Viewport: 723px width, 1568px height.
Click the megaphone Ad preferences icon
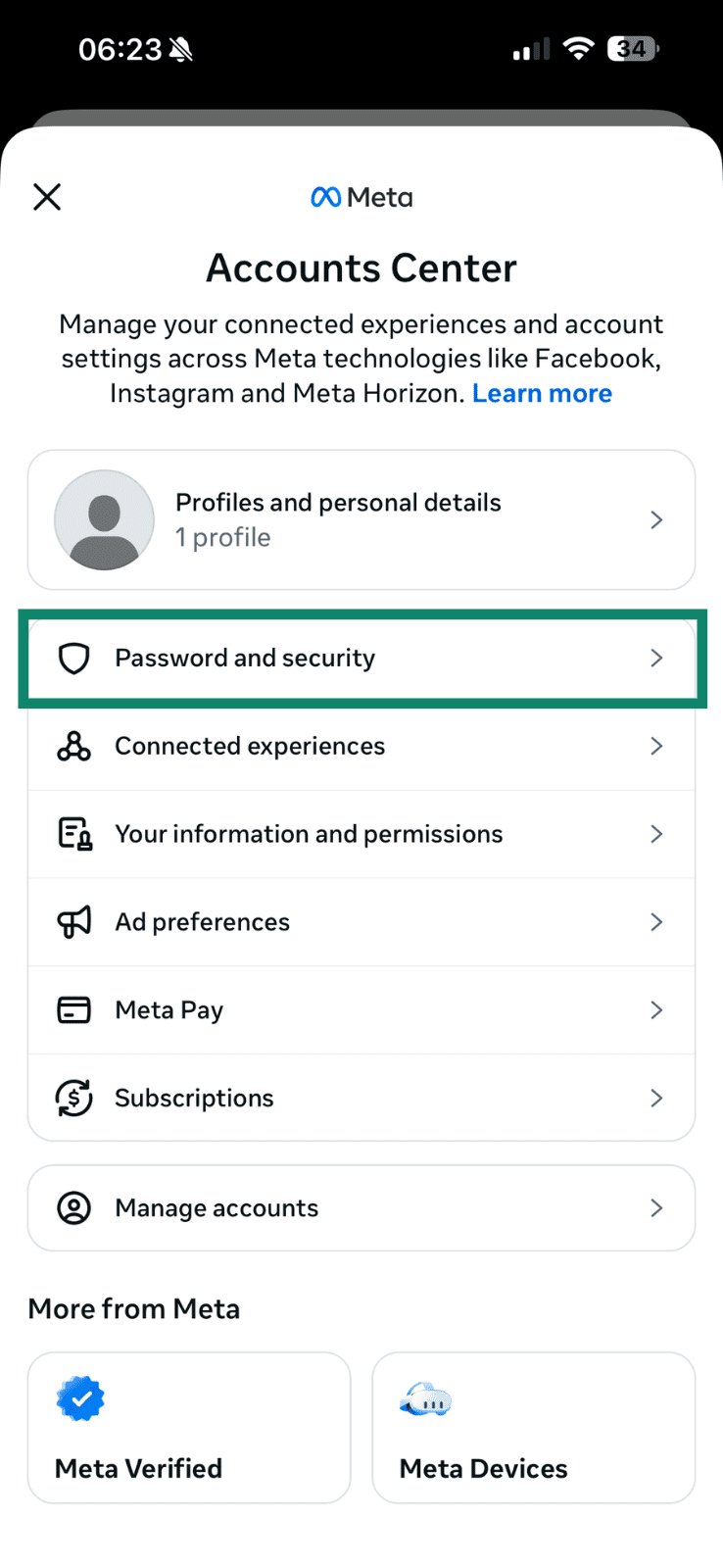[x=73, y=921]
